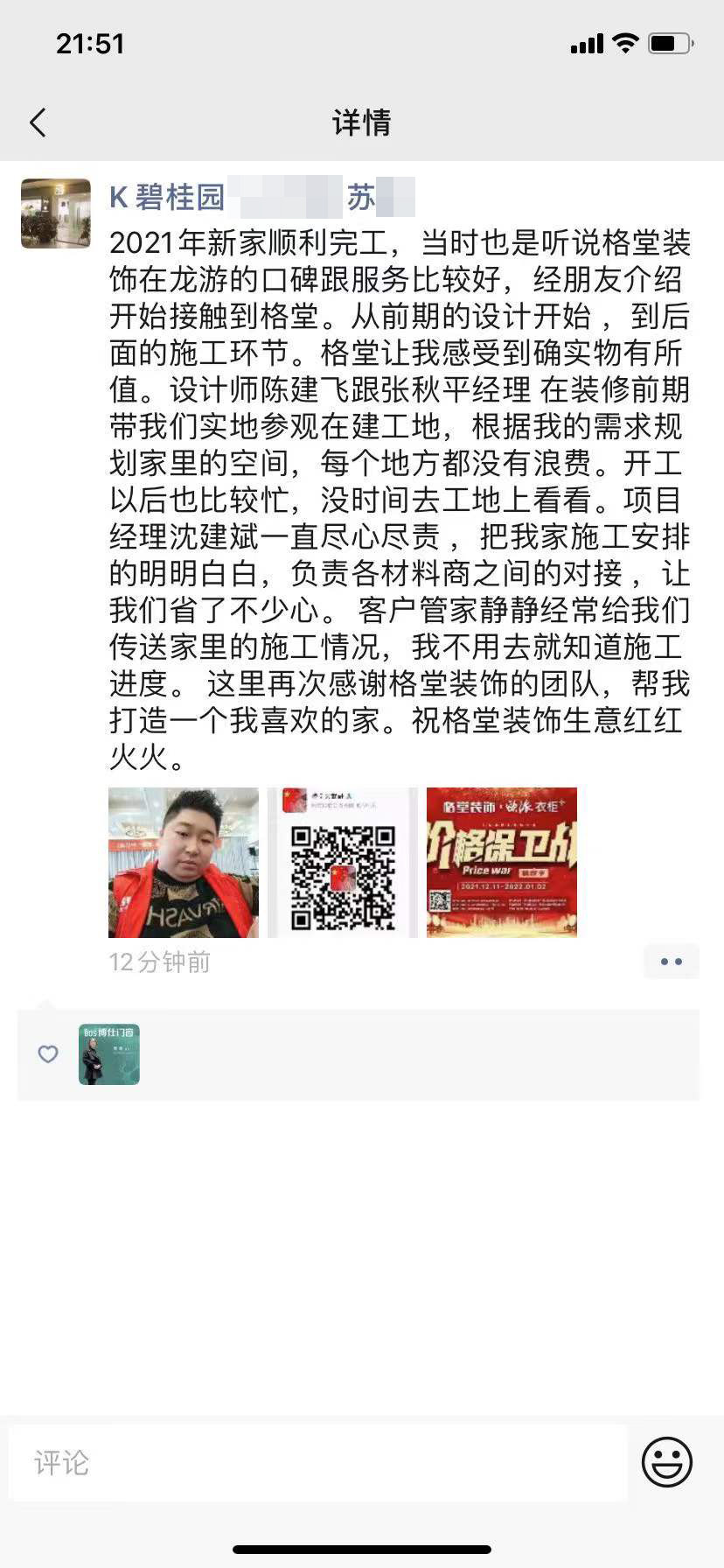Open the liker's avatar in likes row

(109, 1054)
